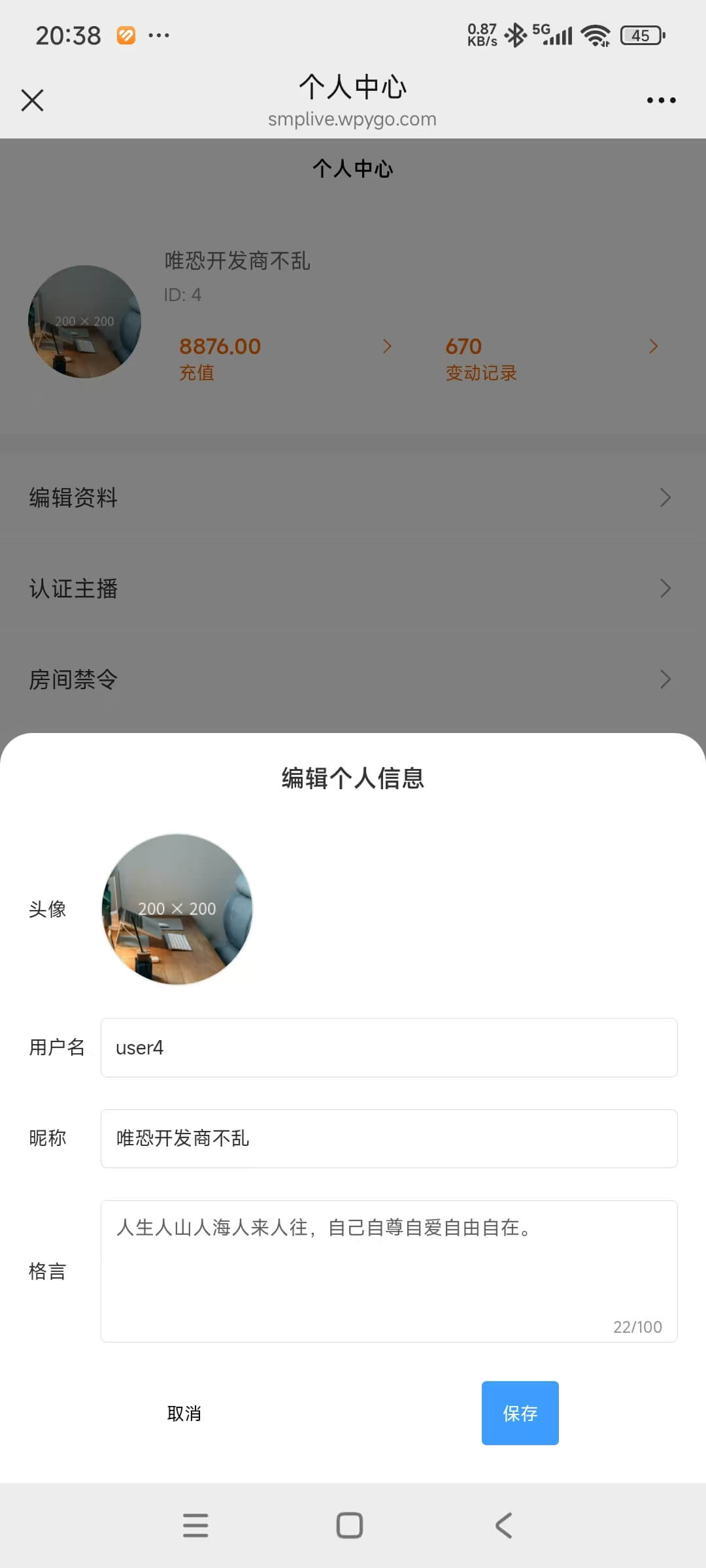The height and width of the screenshot is (1568, 706).
Task: Change the avatar in the edit dialog
Action: click(177, 909)
